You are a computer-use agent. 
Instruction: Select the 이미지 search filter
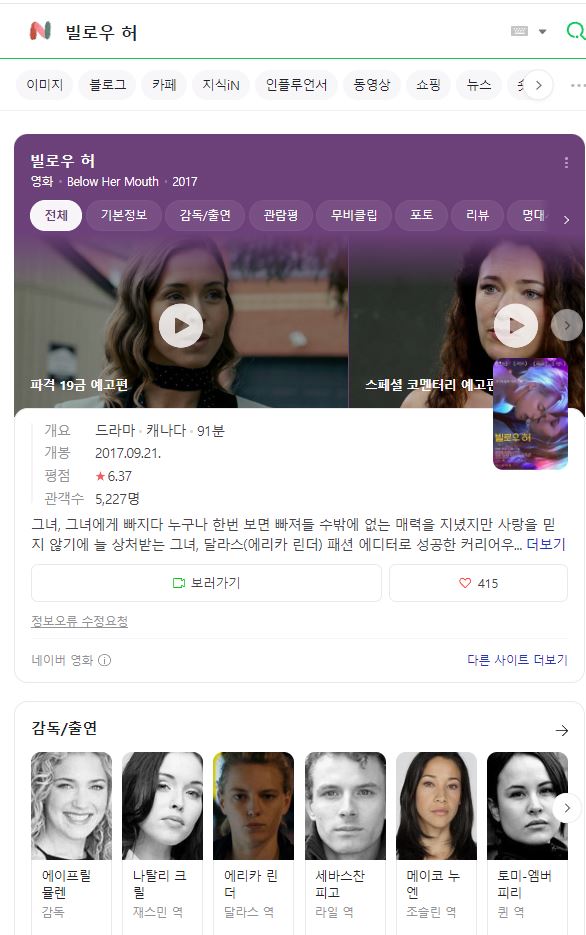(x=45, y=85)
